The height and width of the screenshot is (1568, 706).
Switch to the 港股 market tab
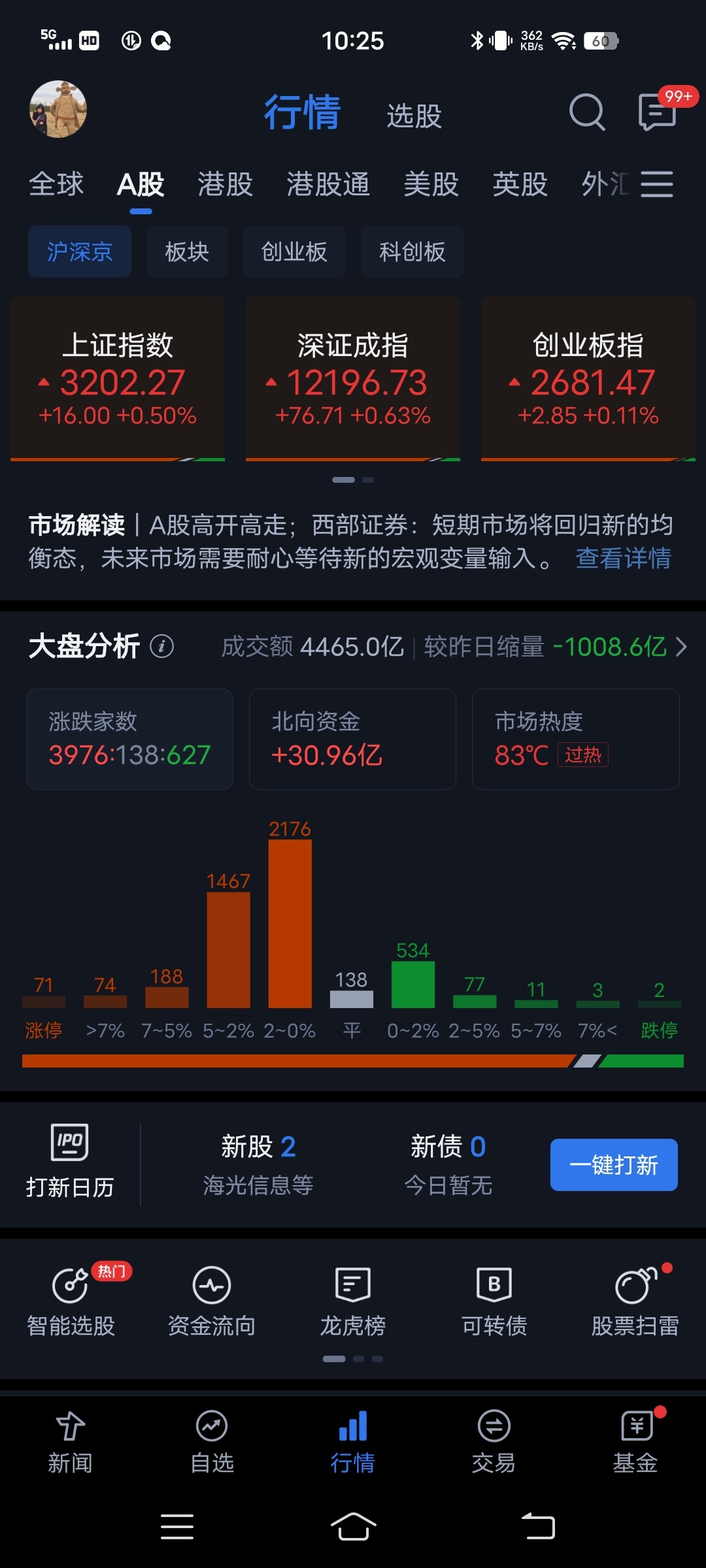225,184
